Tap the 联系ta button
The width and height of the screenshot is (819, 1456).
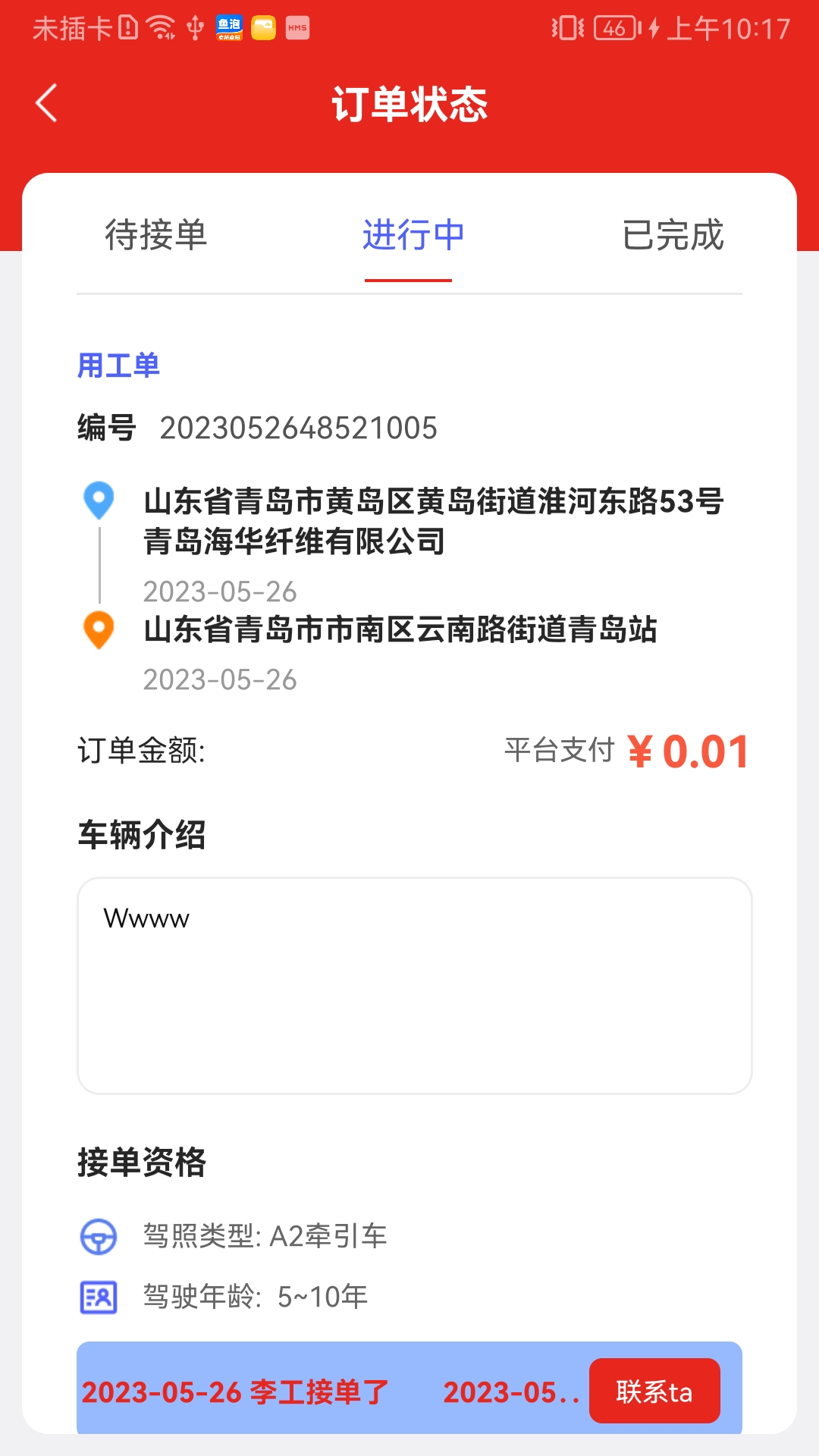[654, 1391]
